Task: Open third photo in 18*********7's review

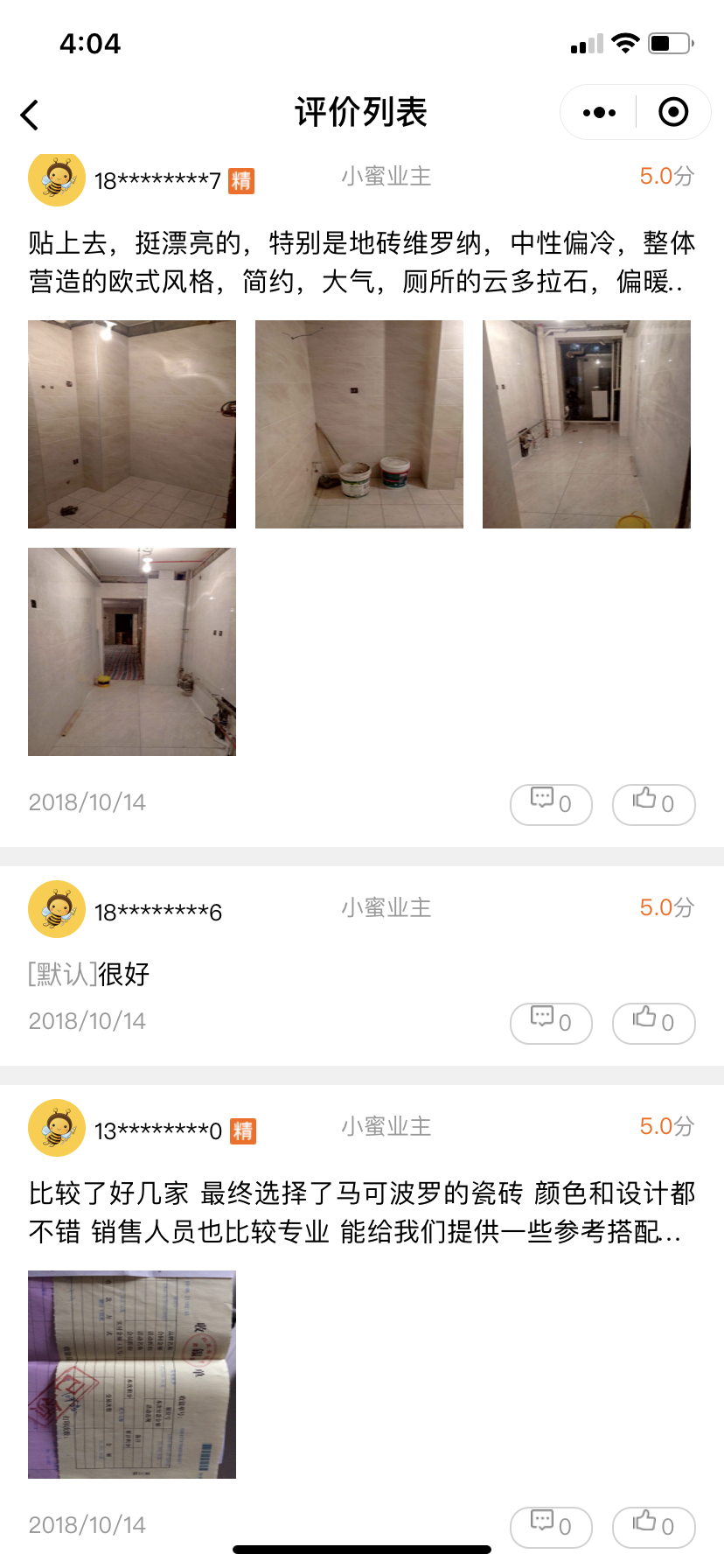Action: tap(587, 424)
